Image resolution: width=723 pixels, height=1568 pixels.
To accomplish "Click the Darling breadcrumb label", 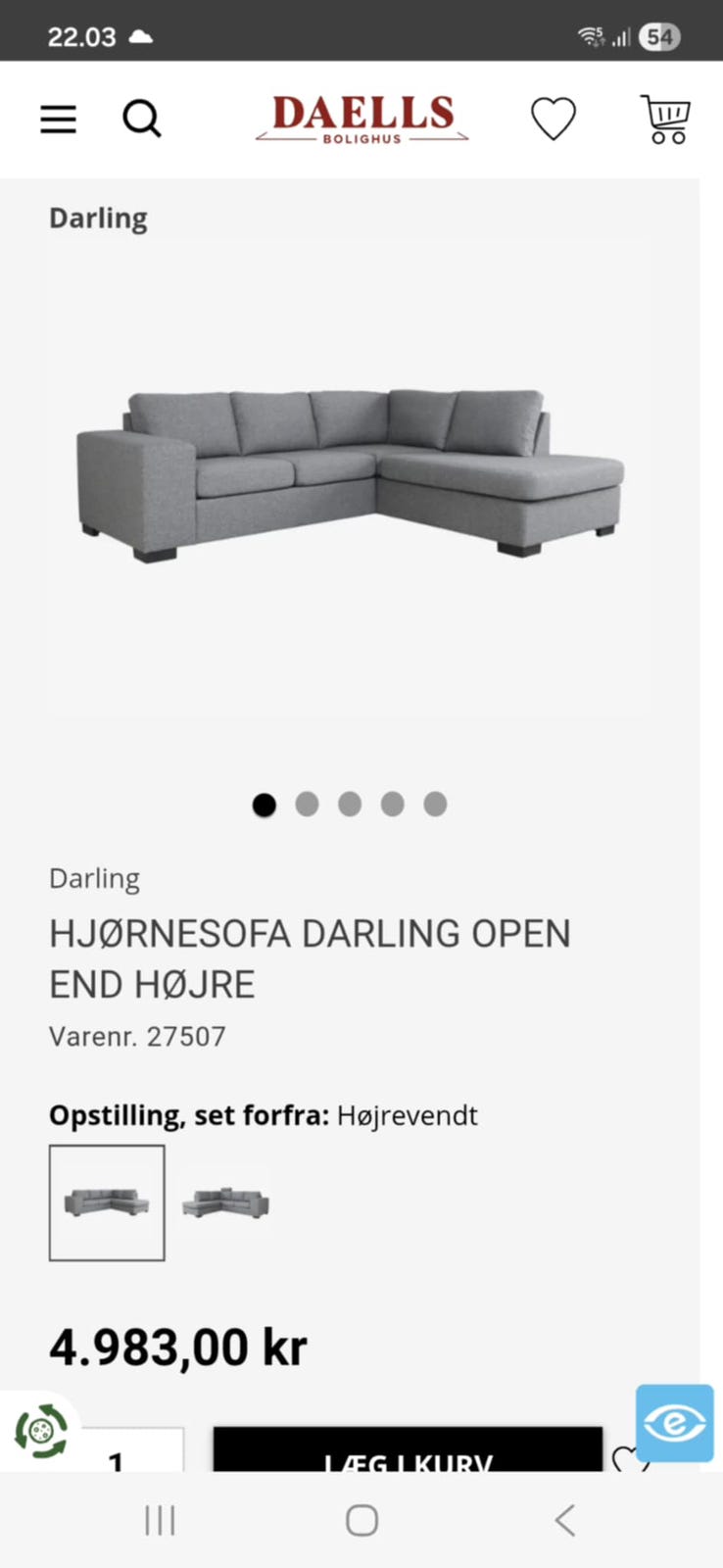I will (x=98, y=218).
